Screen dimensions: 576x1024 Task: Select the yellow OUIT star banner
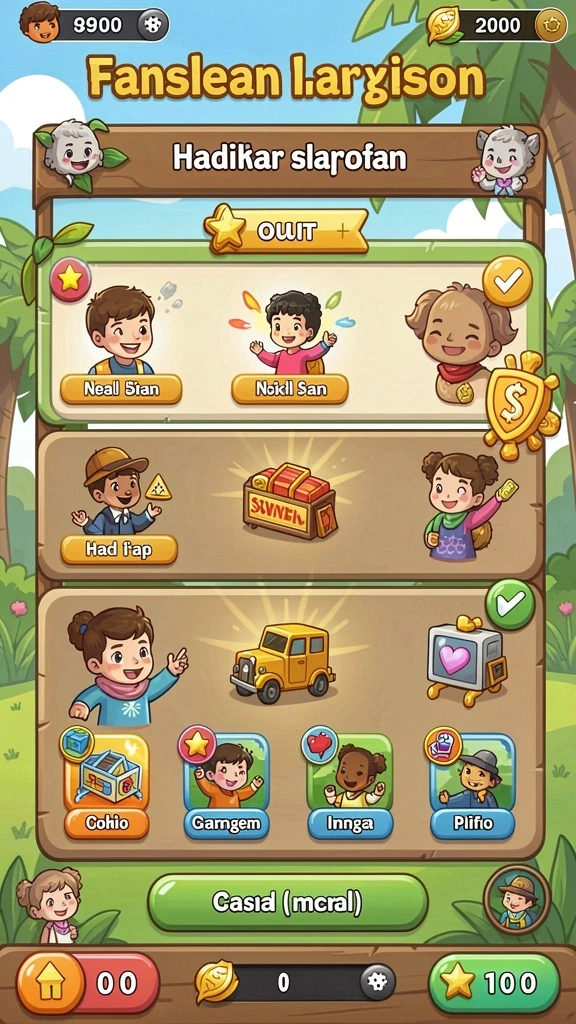[286, 231]
